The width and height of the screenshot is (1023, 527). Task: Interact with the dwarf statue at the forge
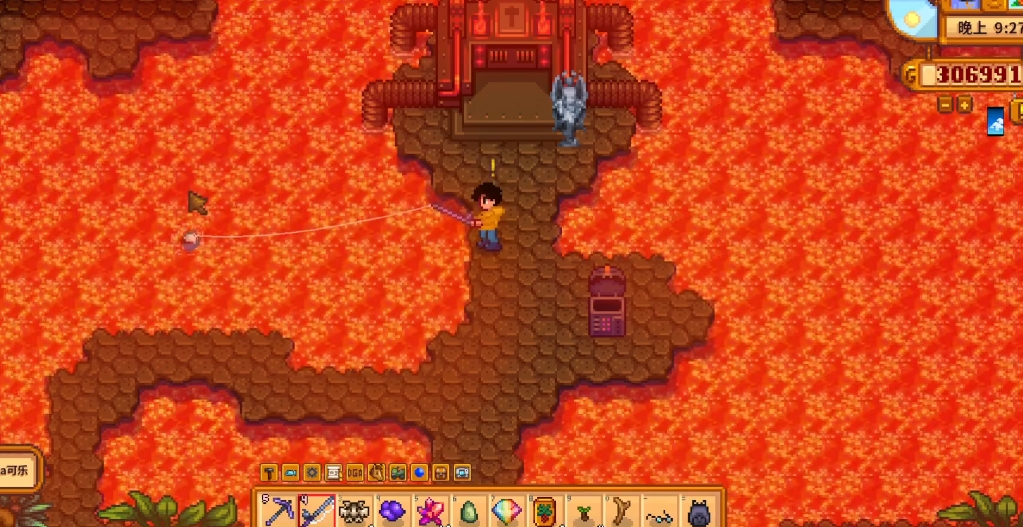(x=568, y=108)
